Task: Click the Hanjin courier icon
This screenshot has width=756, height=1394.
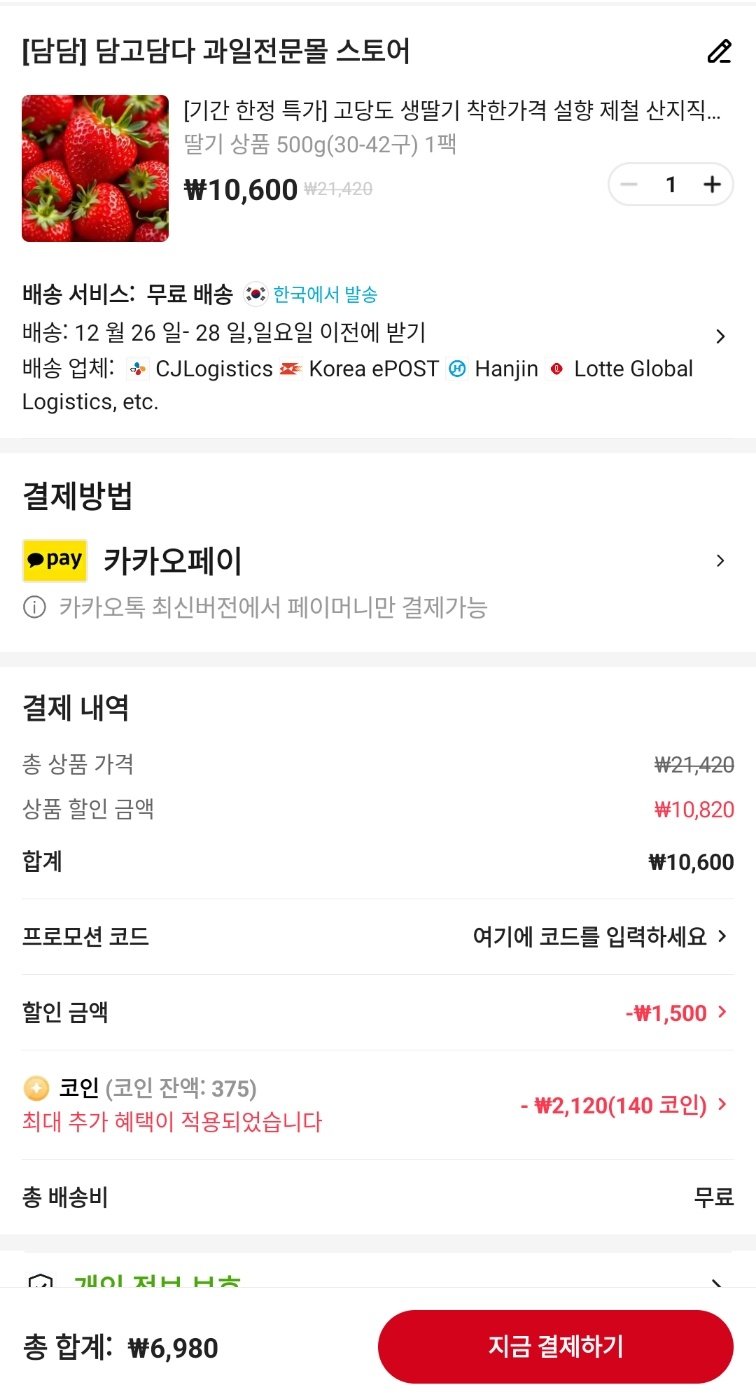Action: 458,369
